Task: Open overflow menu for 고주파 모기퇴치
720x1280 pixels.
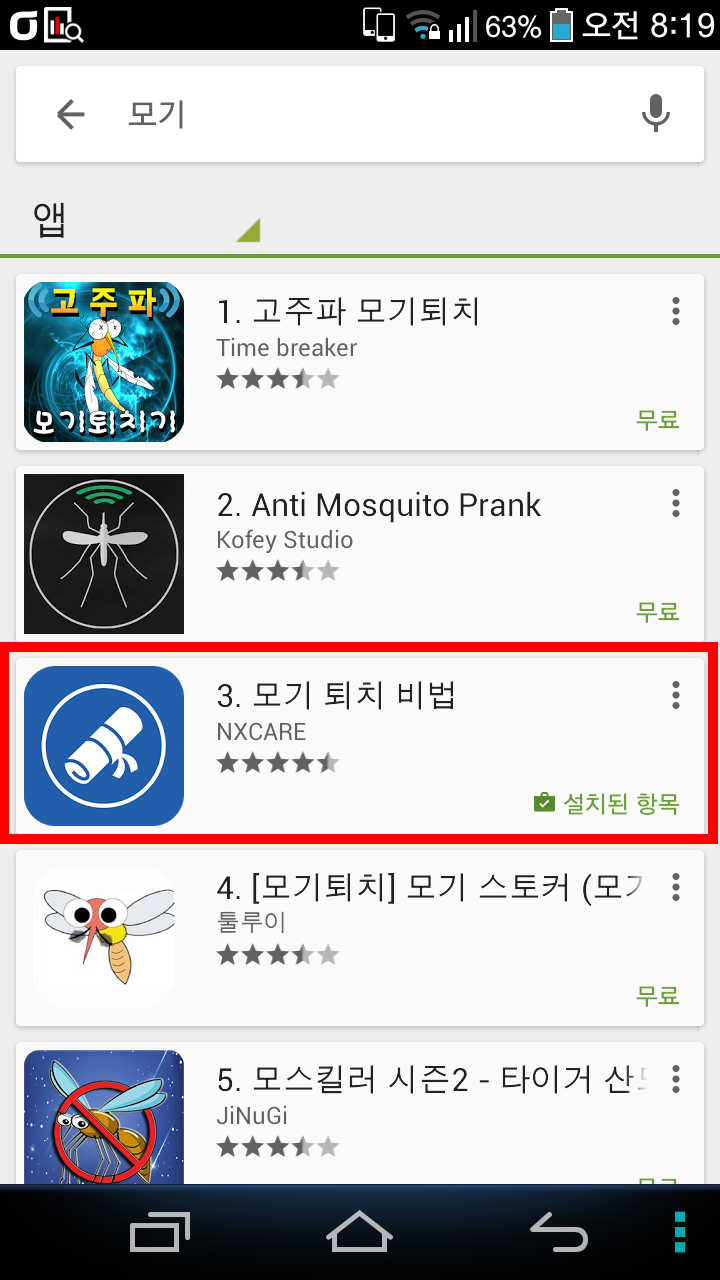Action: [676, 311]
